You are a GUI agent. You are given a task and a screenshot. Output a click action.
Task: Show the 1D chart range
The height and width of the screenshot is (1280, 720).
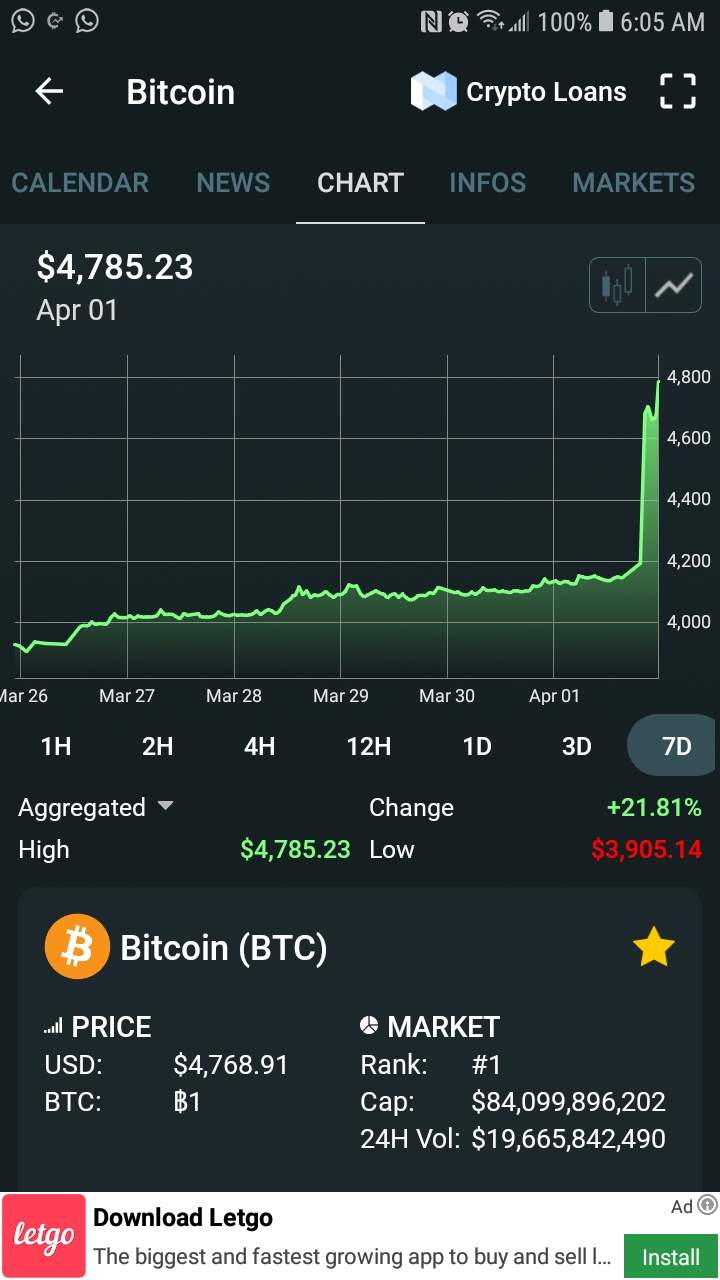[477, 746]
